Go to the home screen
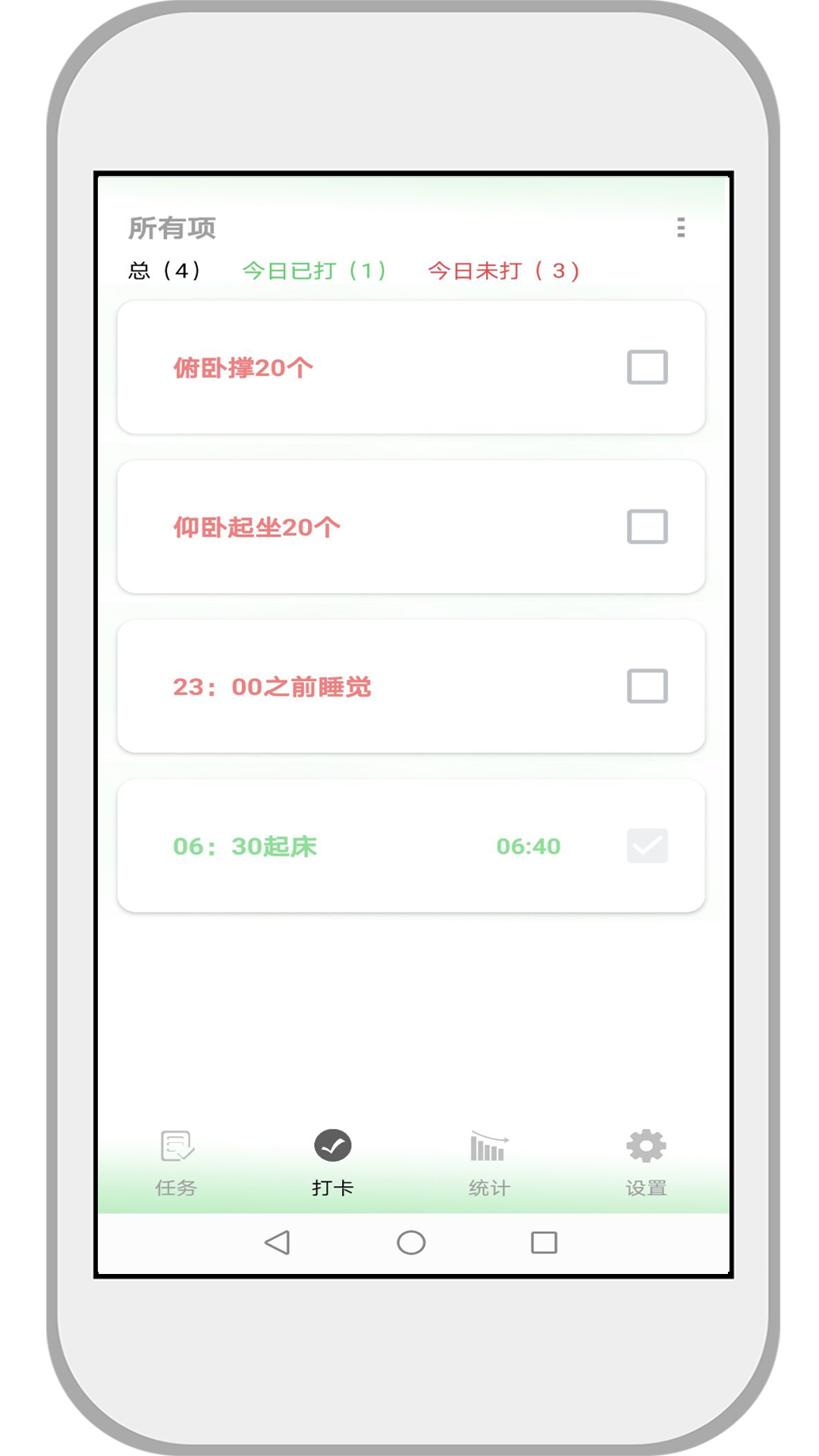This screenshot has height=1456, width=819. pyautogui.click(x=411, y=1242)
